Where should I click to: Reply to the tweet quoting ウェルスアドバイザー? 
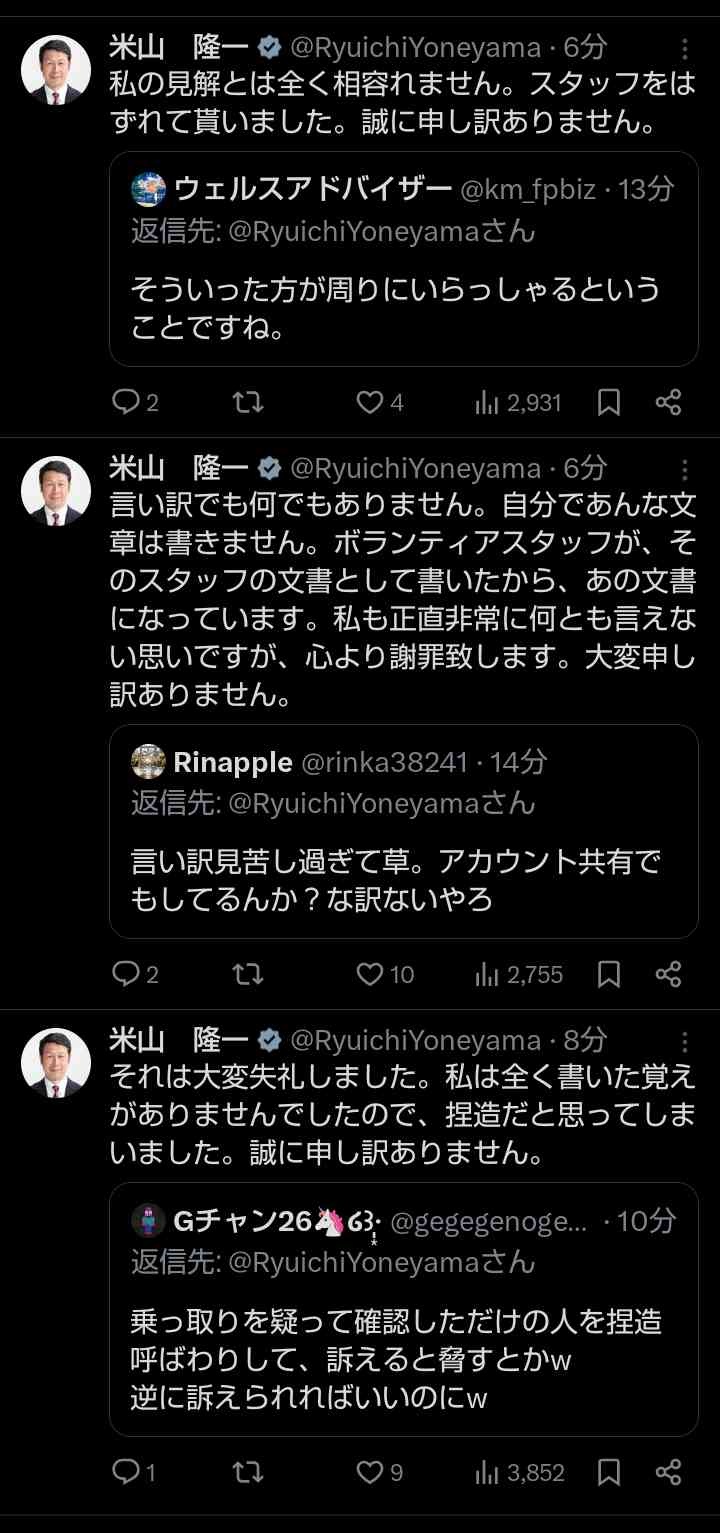(x=126, y=403)
